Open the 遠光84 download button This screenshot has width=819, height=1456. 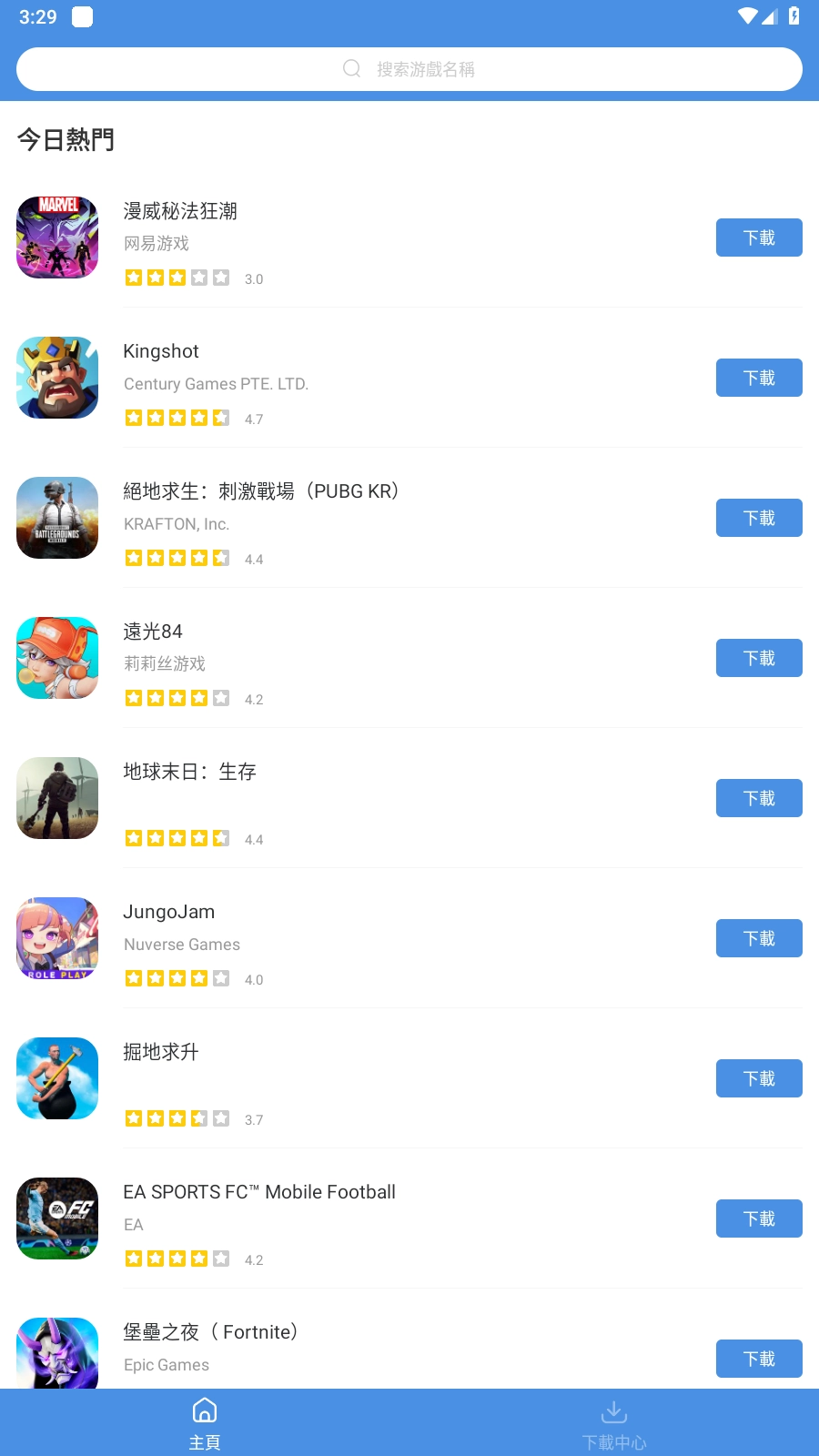click(x=759, y=658)
